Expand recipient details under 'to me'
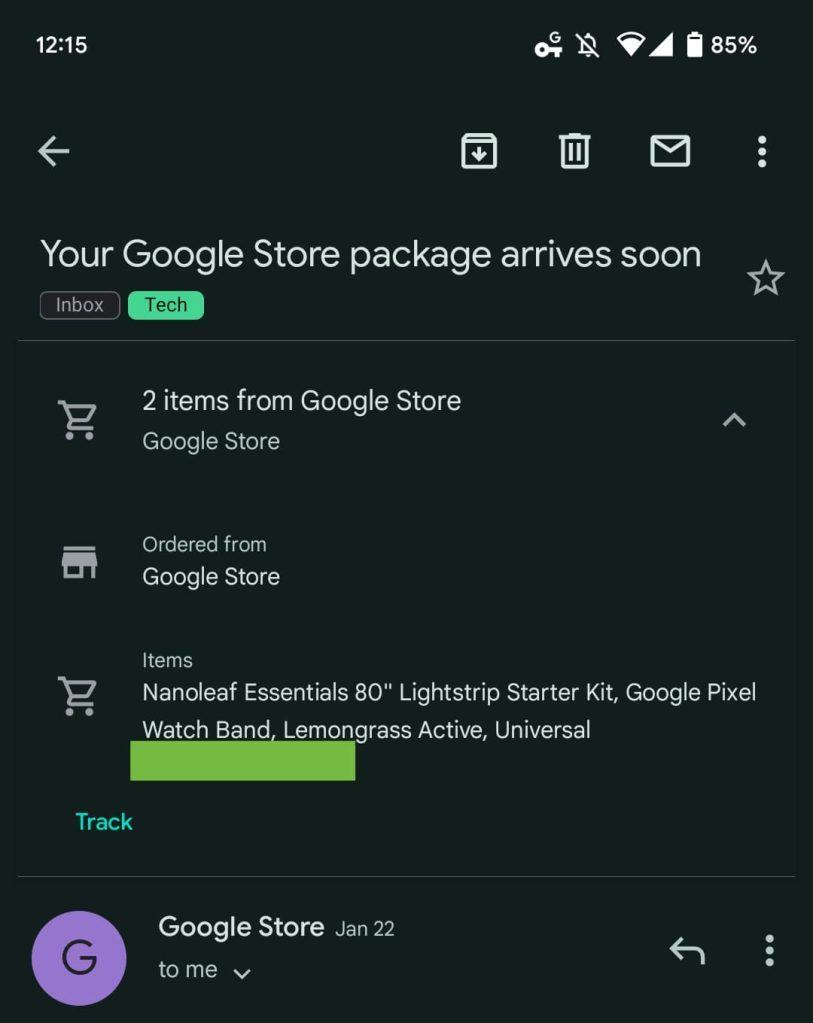 241,973
